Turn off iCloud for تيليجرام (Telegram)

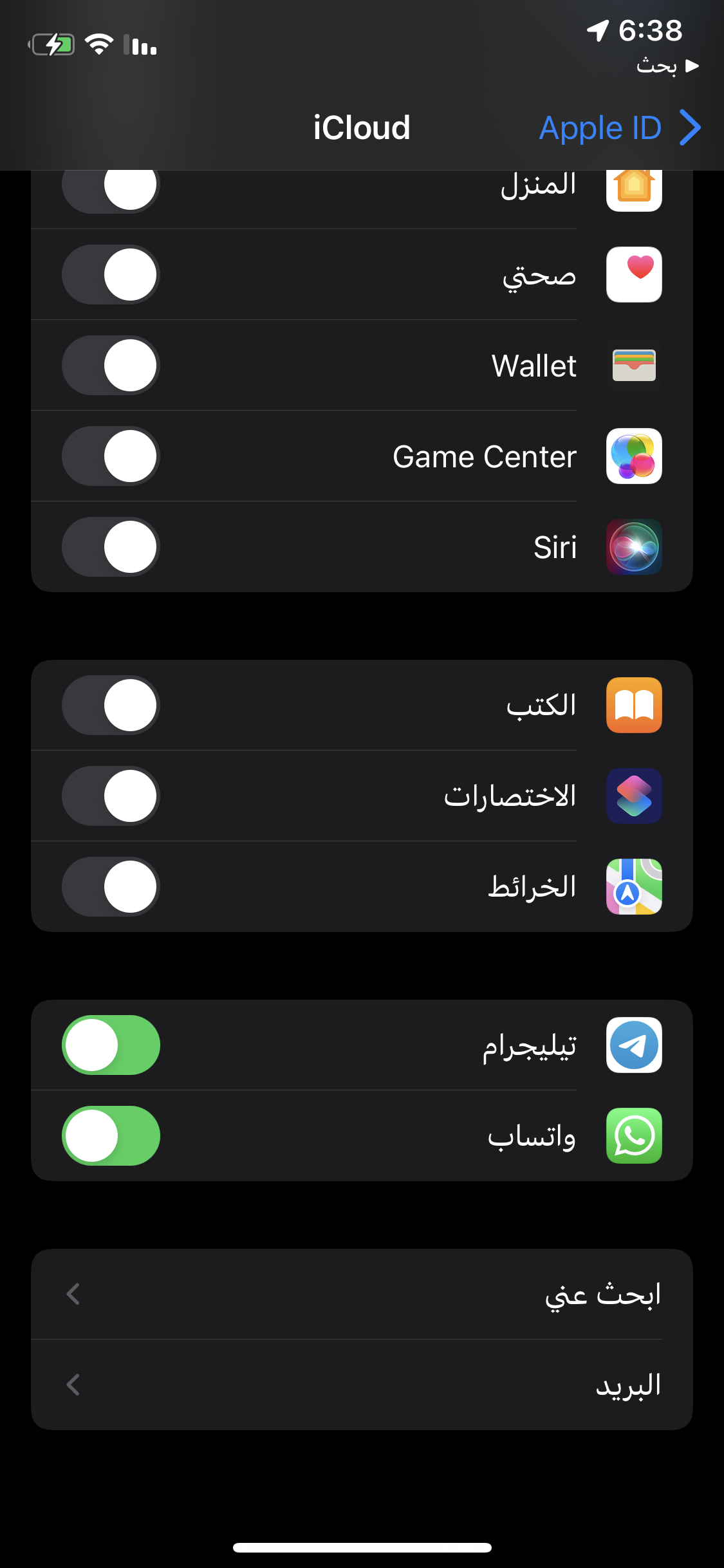tap(111, 1045)
